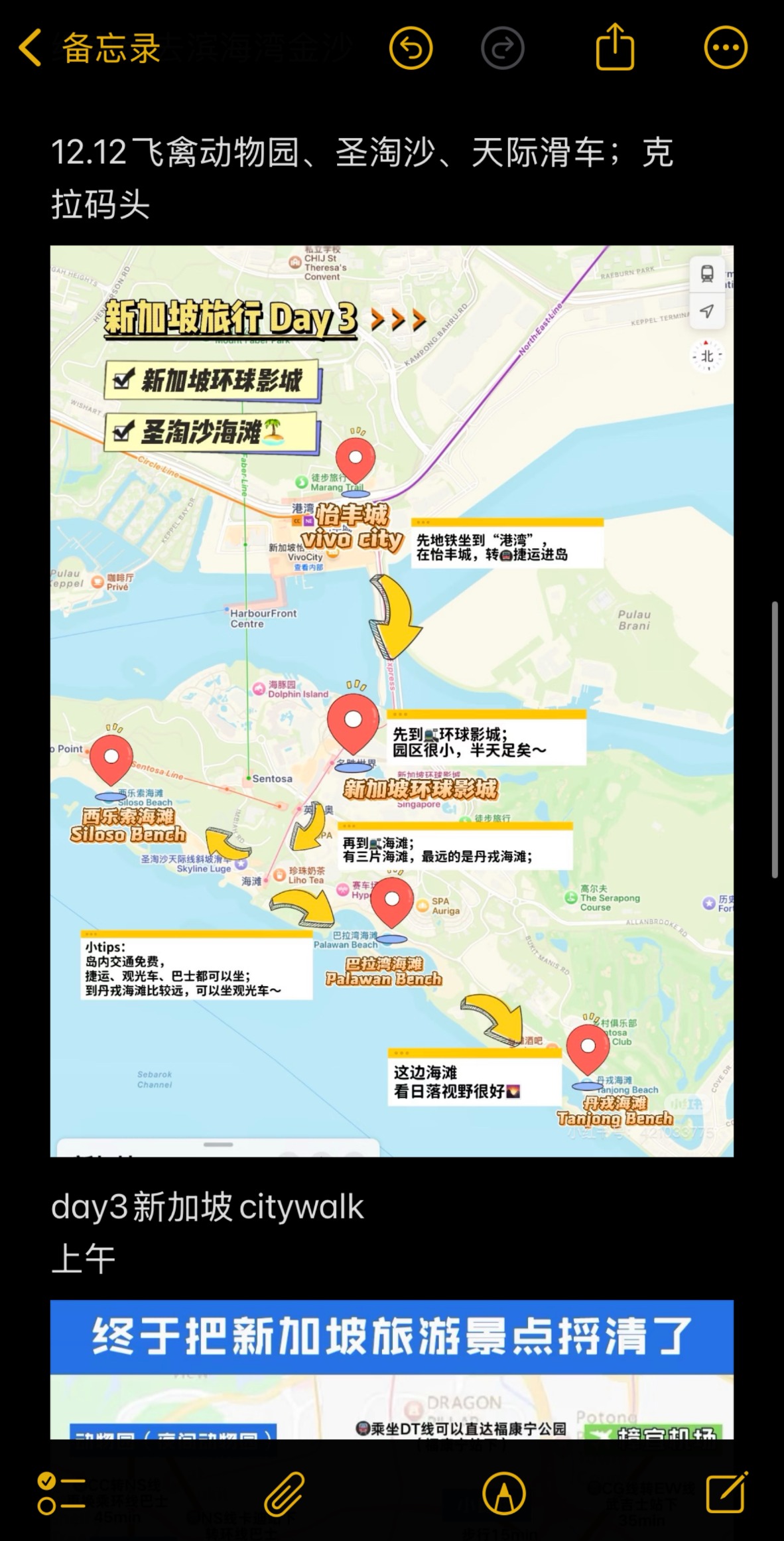The height and width of the screenshot is (1541, 784).
Task: Share this note
Action: (x=615, y=46)
